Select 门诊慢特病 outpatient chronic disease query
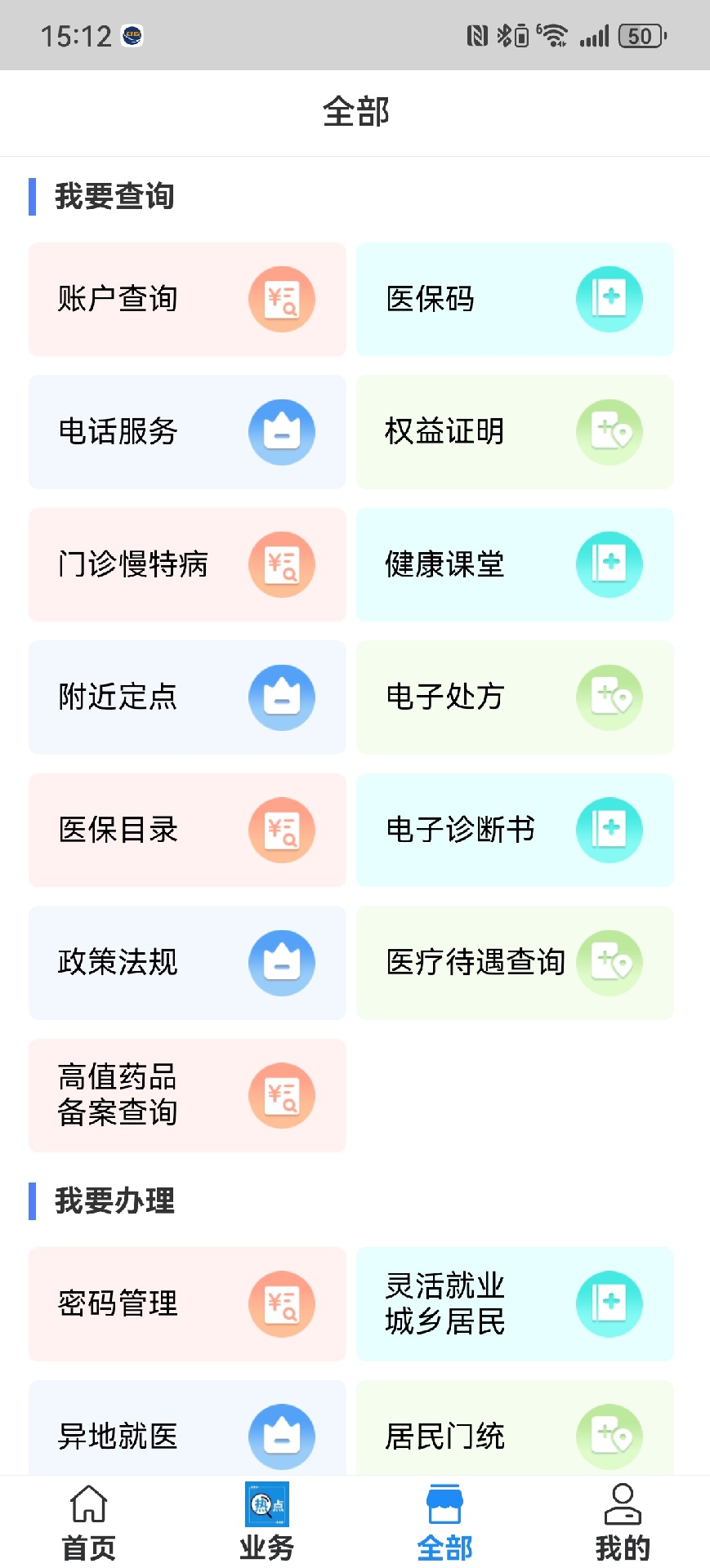 [x=186, y=565]
